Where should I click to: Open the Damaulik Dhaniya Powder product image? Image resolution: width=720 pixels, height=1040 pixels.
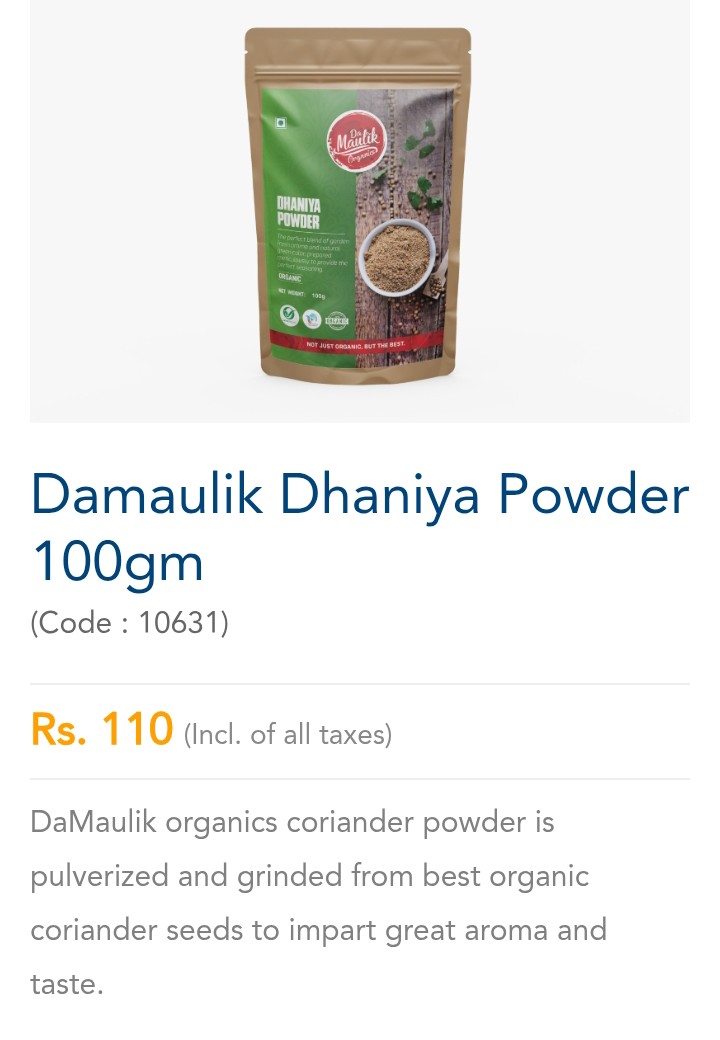[x=359, y=207]
